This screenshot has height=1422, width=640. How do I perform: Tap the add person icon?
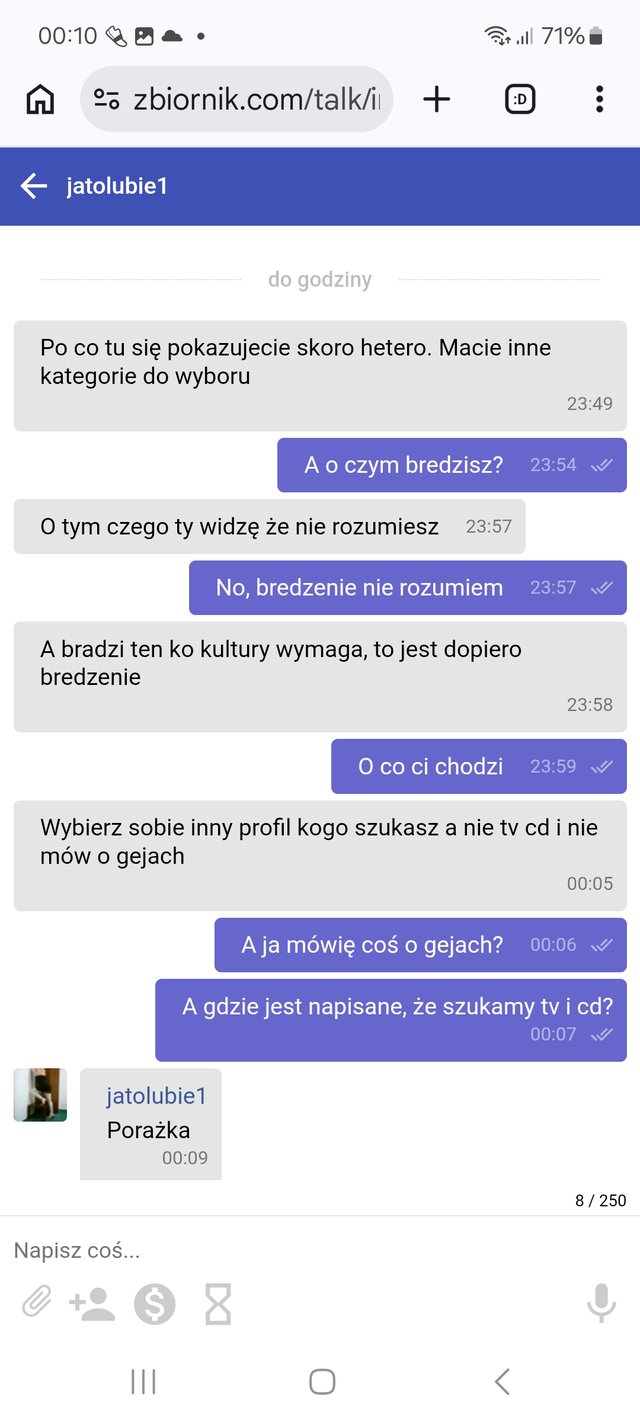coord(91,1303)
